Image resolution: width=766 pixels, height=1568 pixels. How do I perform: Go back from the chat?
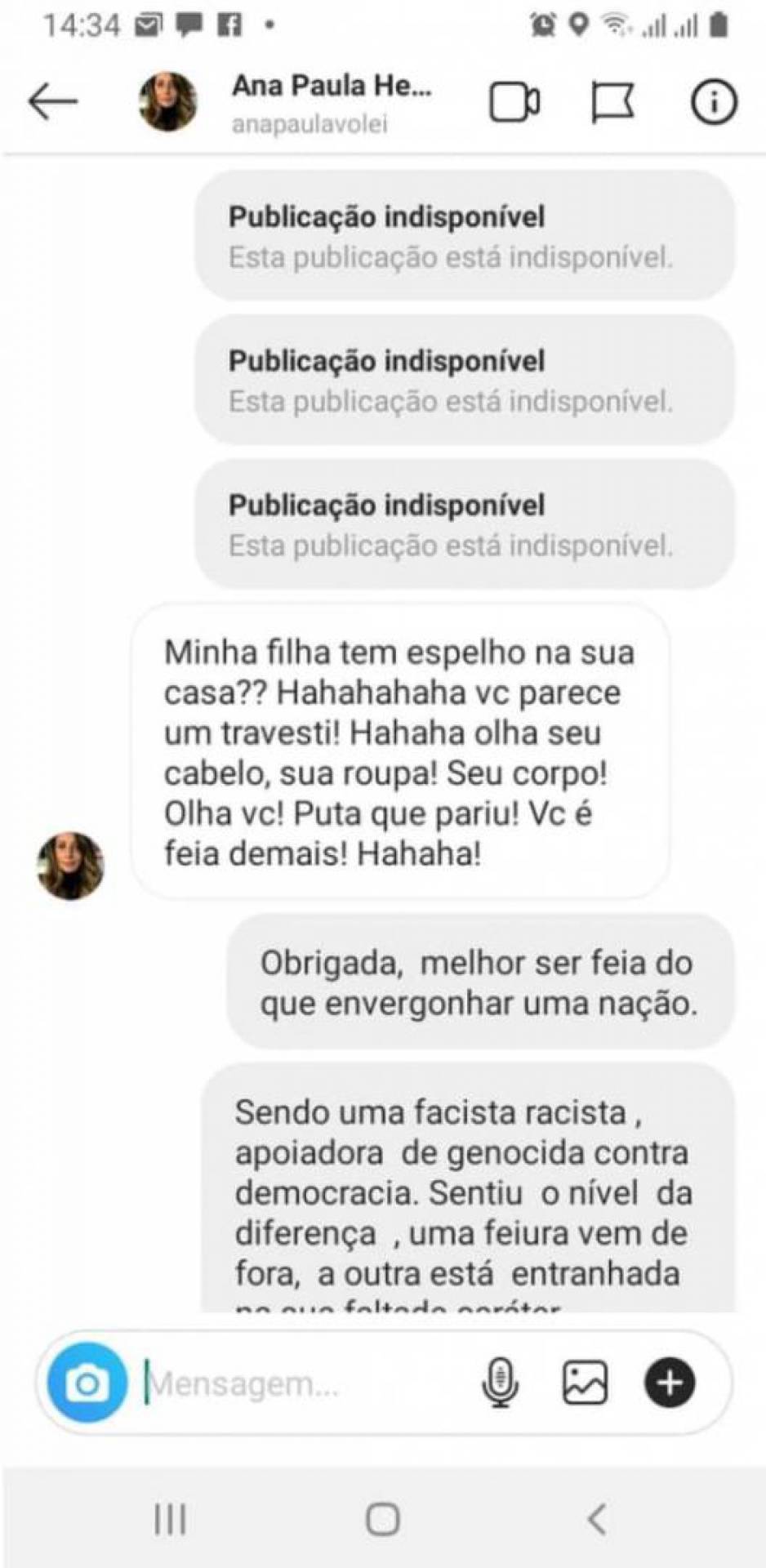point(52,102)
